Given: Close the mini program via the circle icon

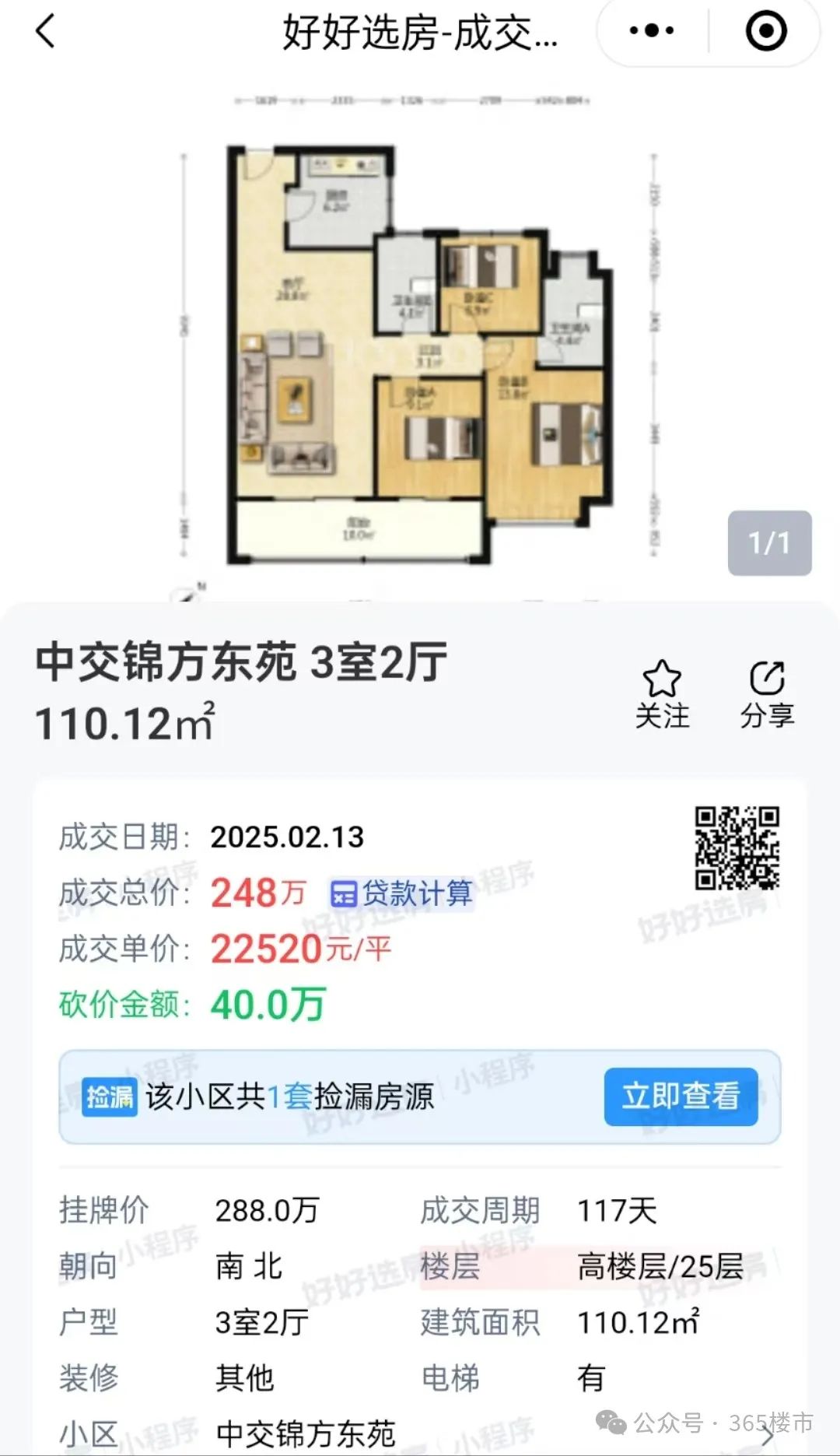Looking at the screenshot, I should [x=766, y=32].
